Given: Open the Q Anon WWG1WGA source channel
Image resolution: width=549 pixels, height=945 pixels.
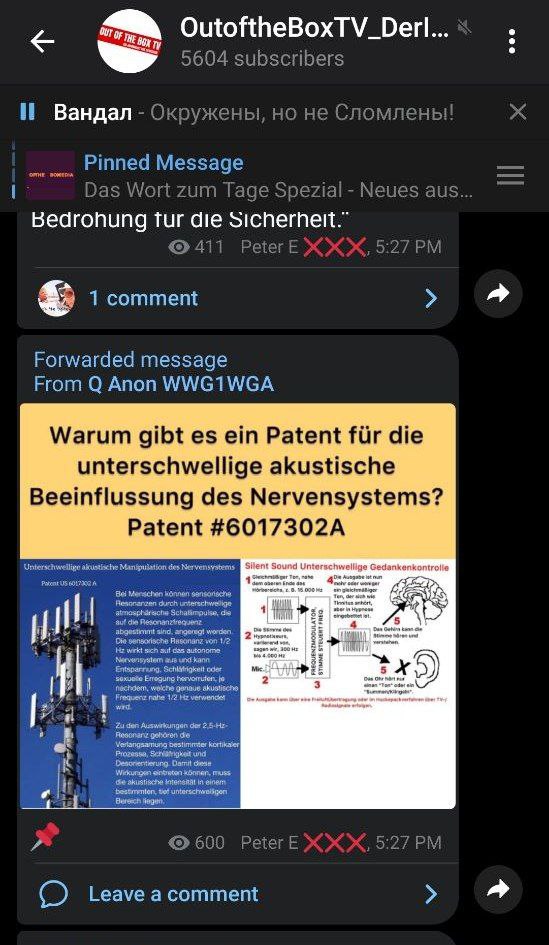Looking at the screenshot, I should (x=181, y=384).
